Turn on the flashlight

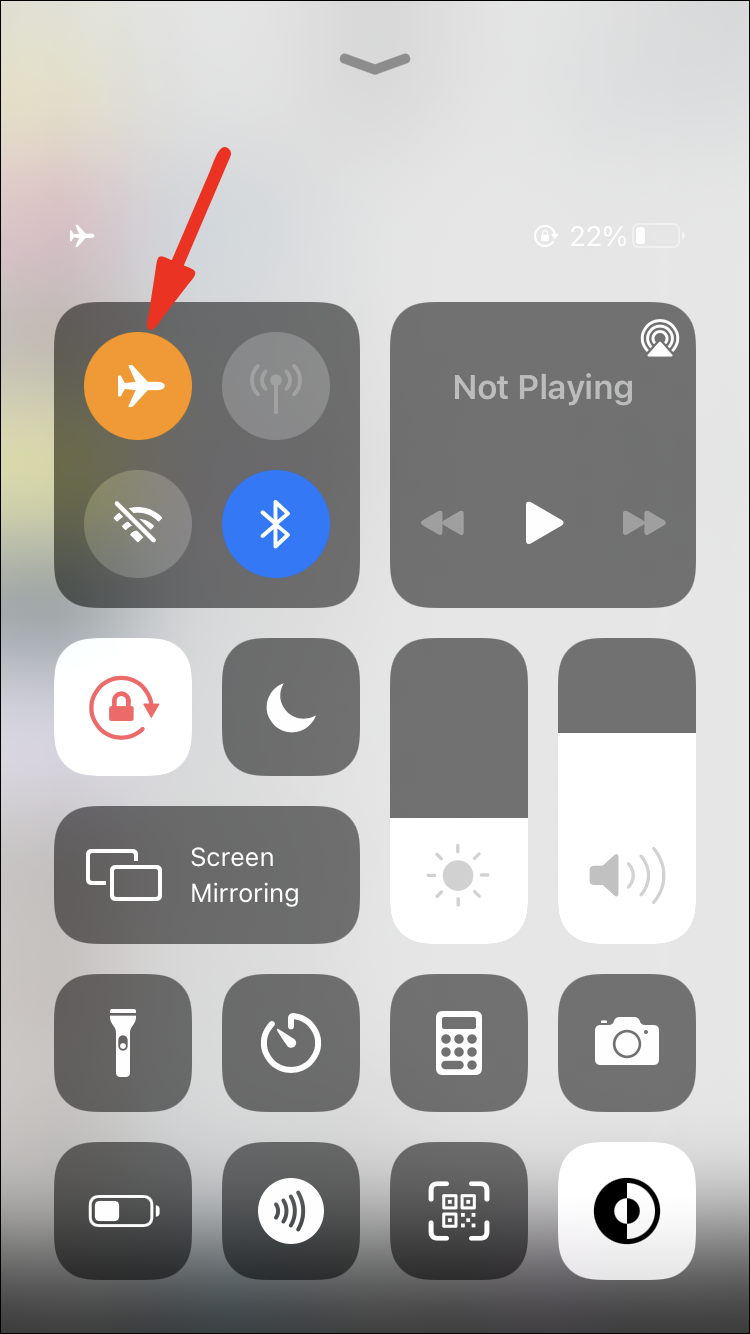(123, 1043)
